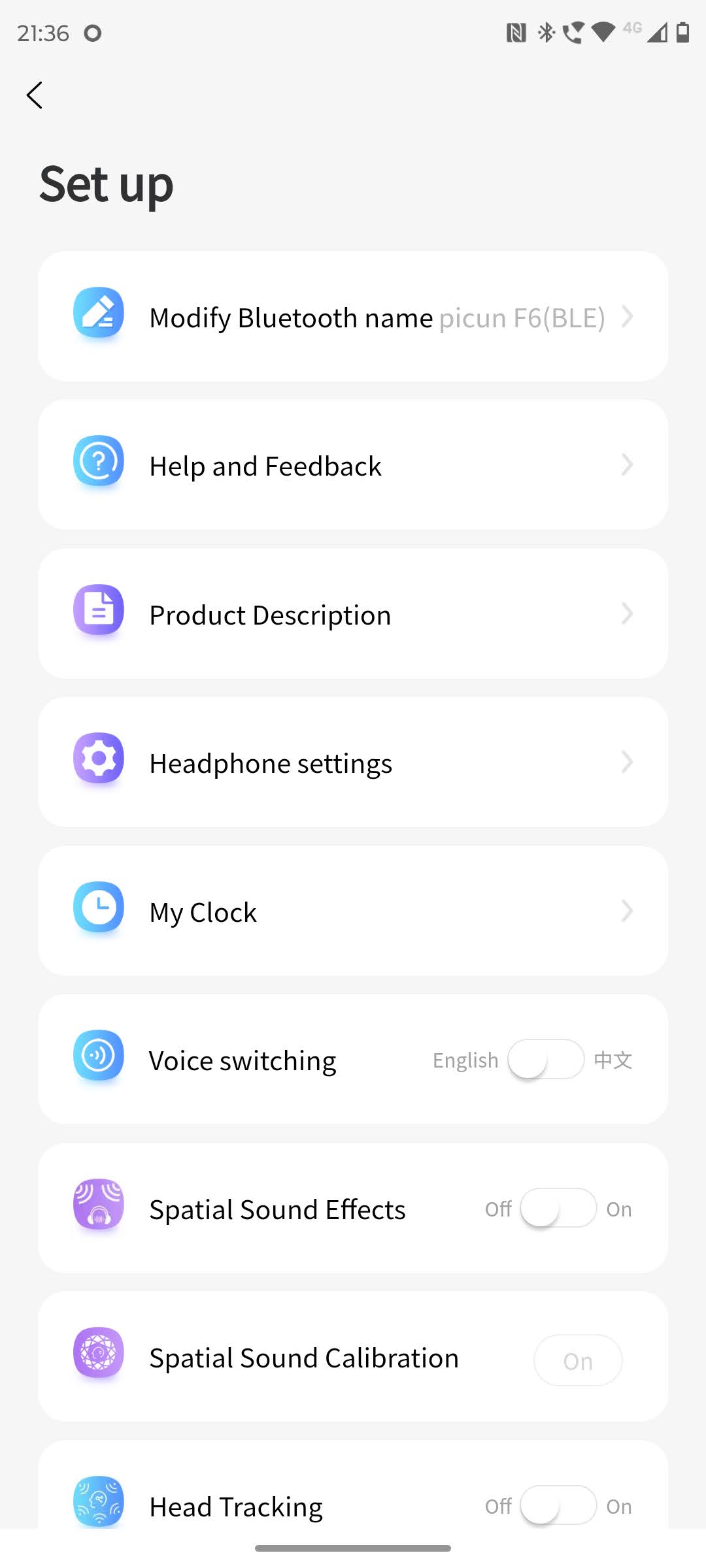Turn on Head Tracking
This screenshot has height=1568, width=706.
click(x=558, y=1505)
